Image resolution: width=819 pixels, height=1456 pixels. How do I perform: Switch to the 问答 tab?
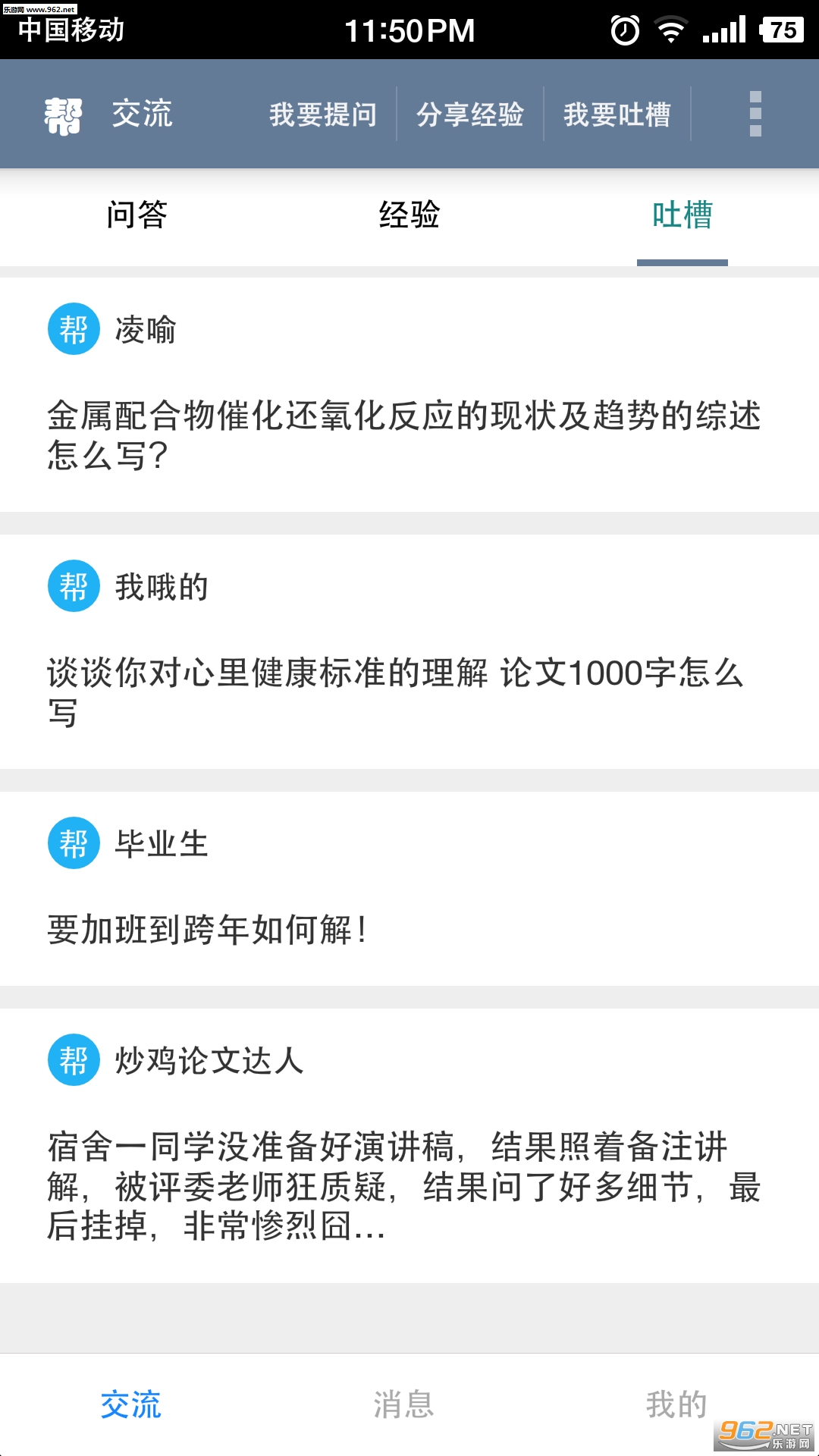click(136, 215)
